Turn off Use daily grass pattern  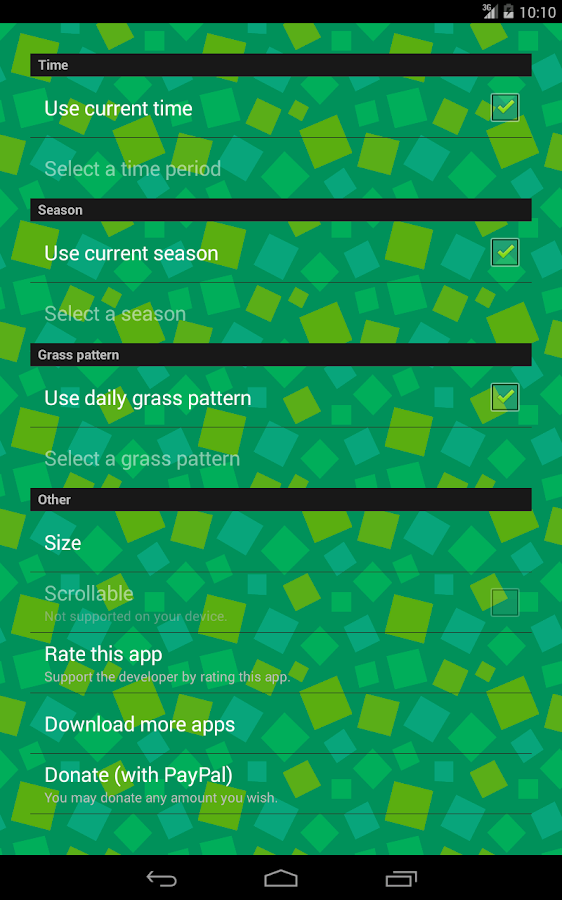(505, 397)
